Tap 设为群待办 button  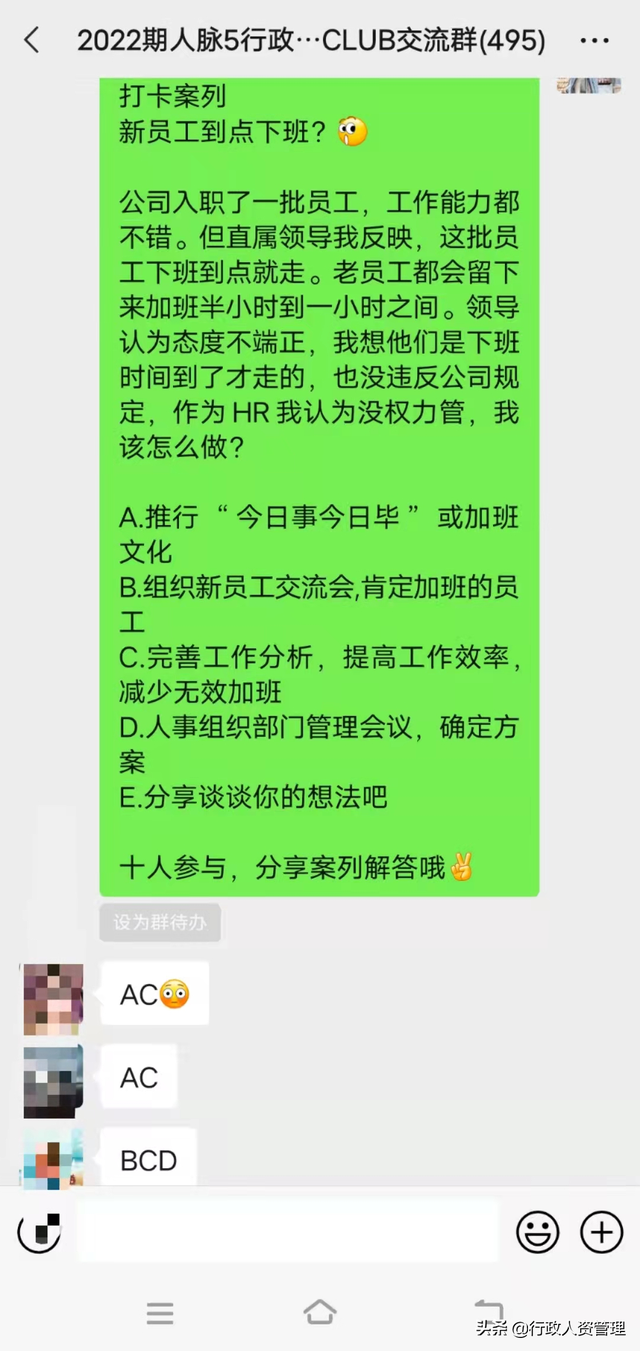(160, 922)
